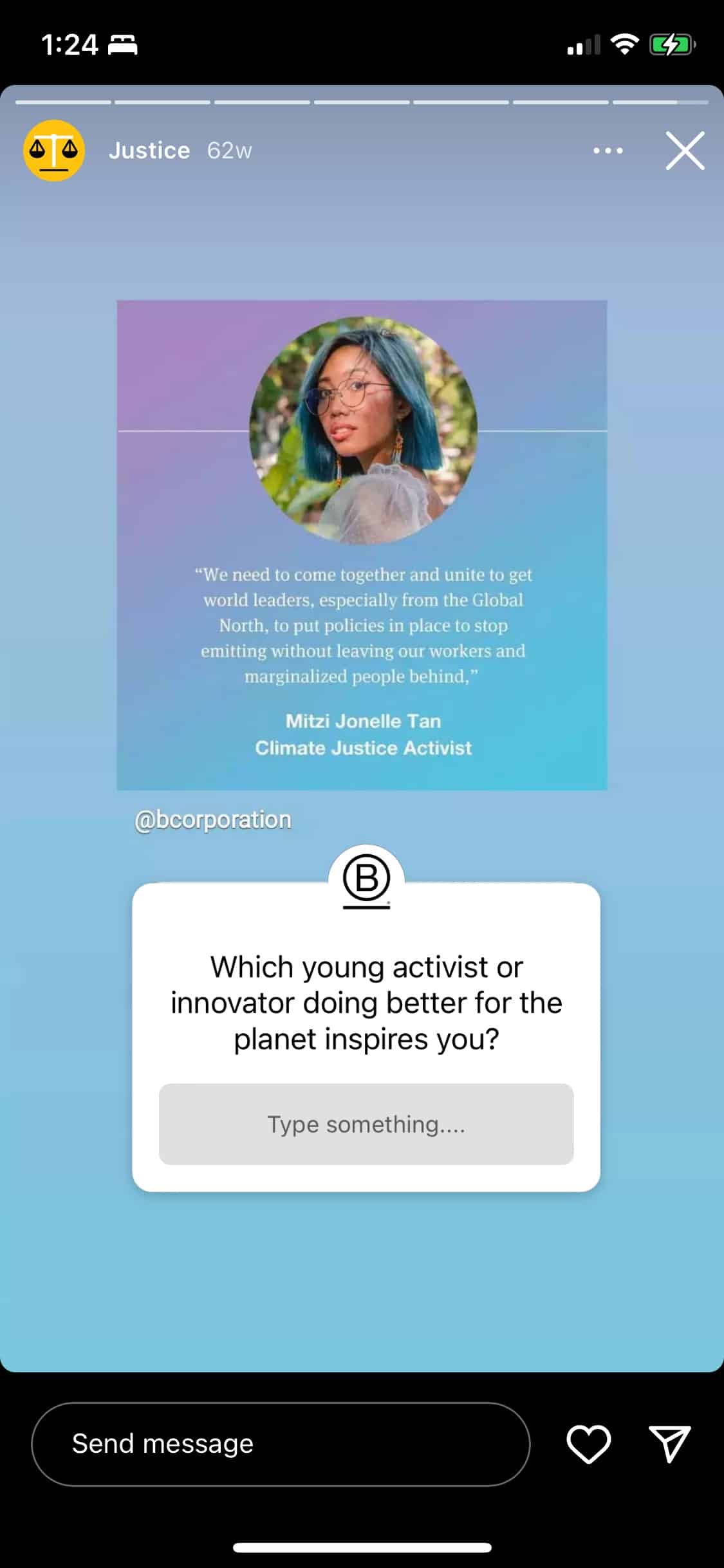Share the story via paper plane icon

669,1444
